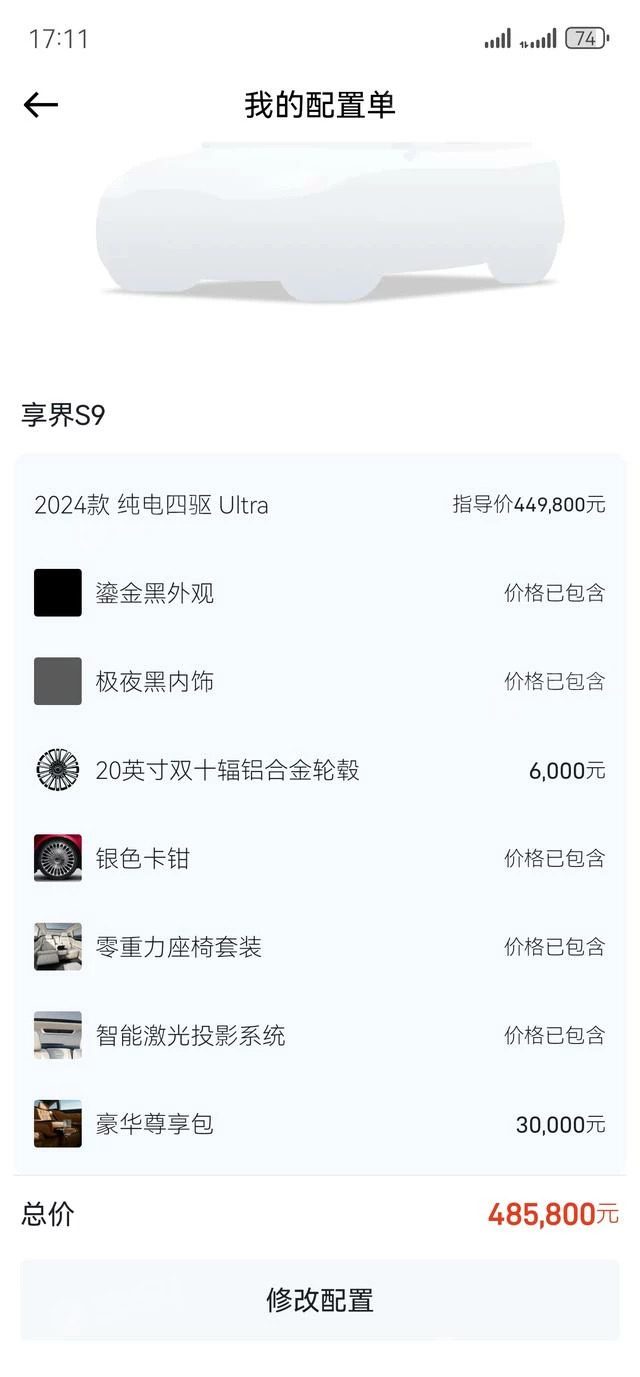
Task: Go back from 我的配置单
Action: (x=41, y=105)
